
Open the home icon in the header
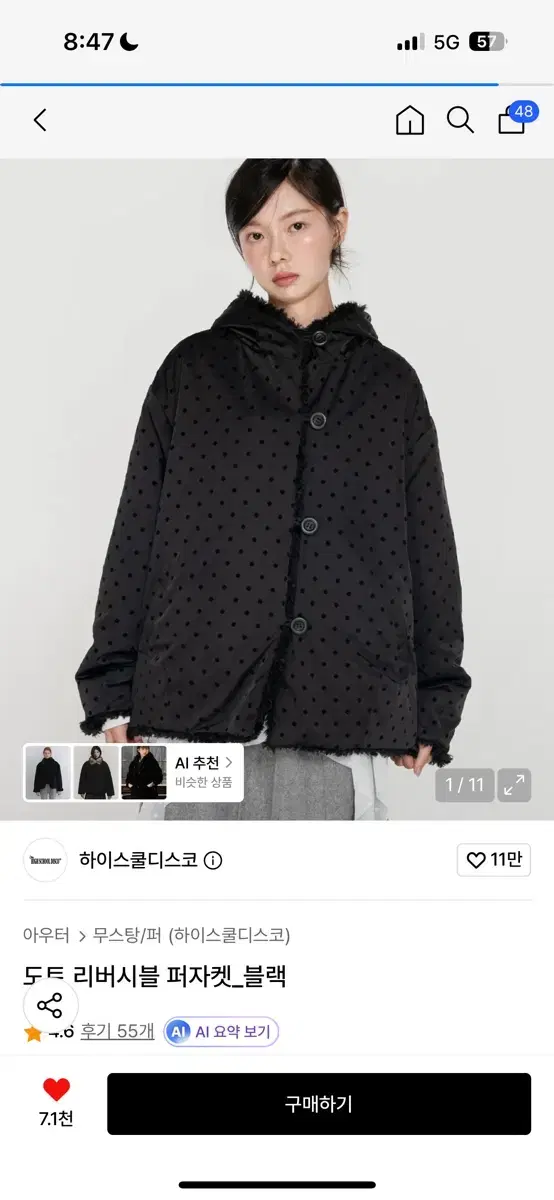click(x=410, y=121)
